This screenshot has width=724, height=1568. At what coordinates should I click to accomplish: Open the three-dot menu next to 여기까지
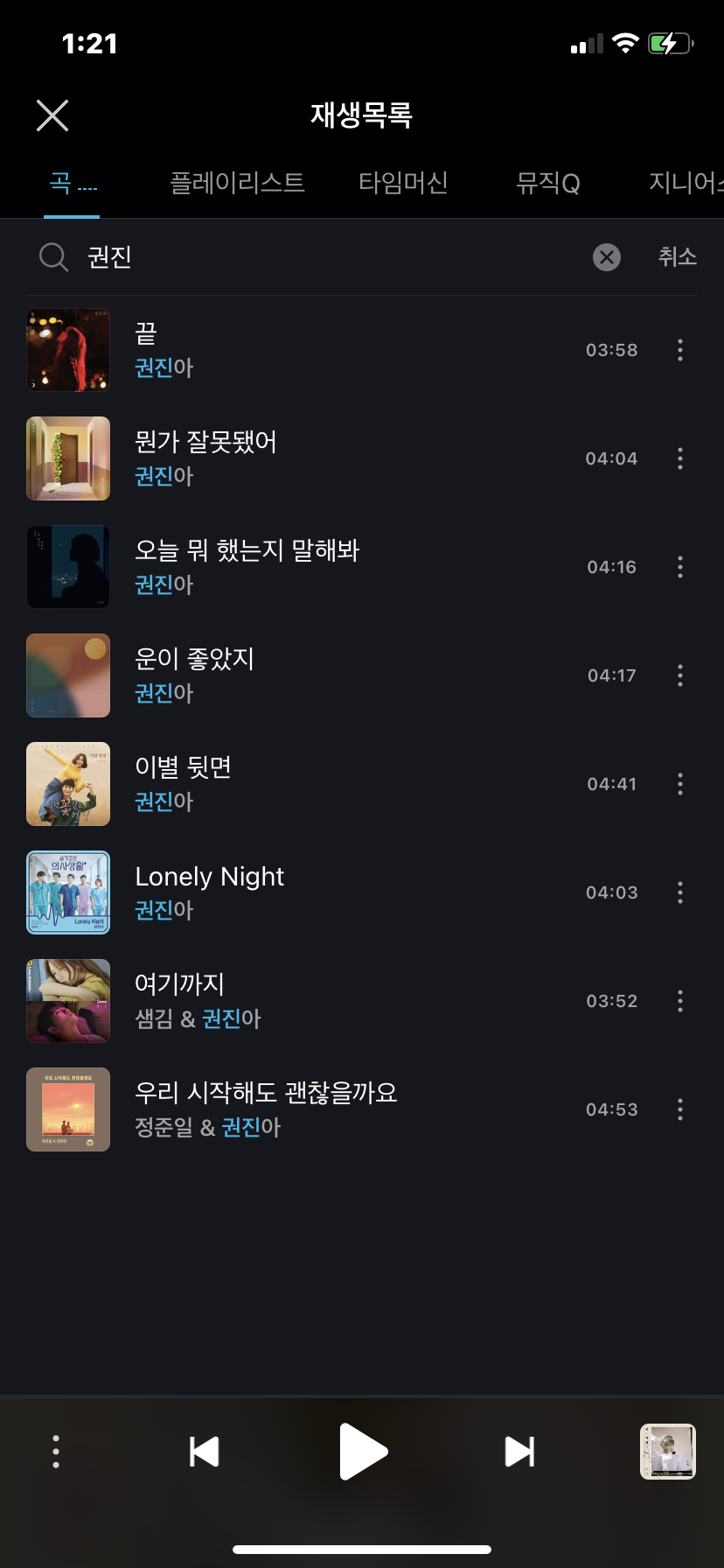coord(679,1001)
